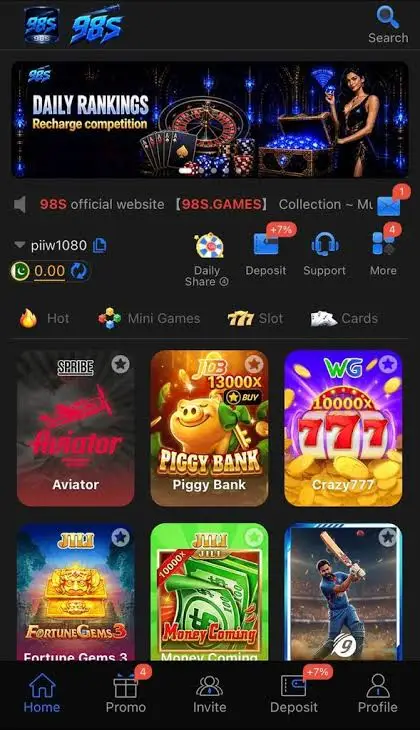Switch to the Cards category
The image size is (420, 730).
pos(344,318)
